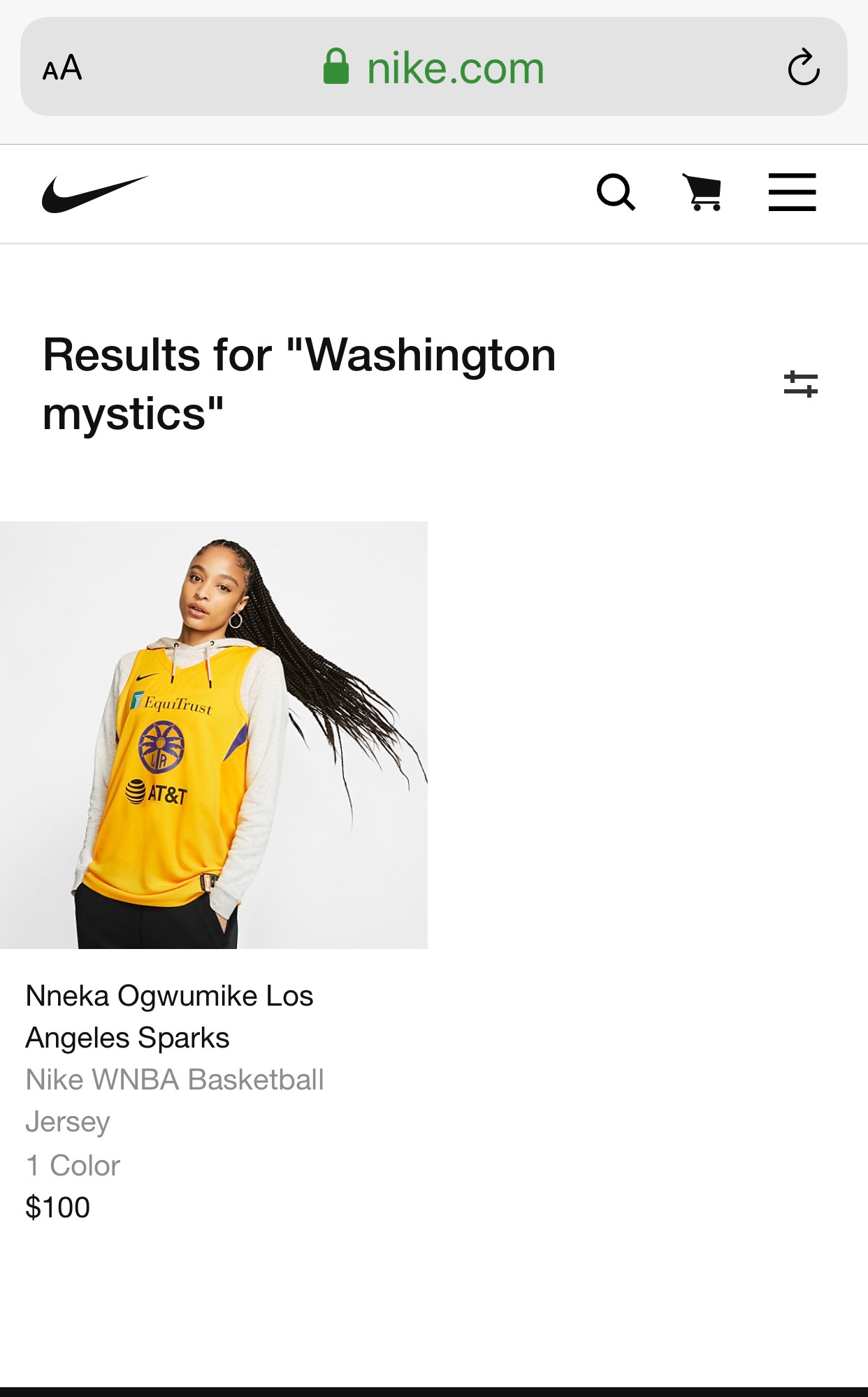868x1397 pixels.
Task: Reload the nike.com page
Action: [804, 67]
